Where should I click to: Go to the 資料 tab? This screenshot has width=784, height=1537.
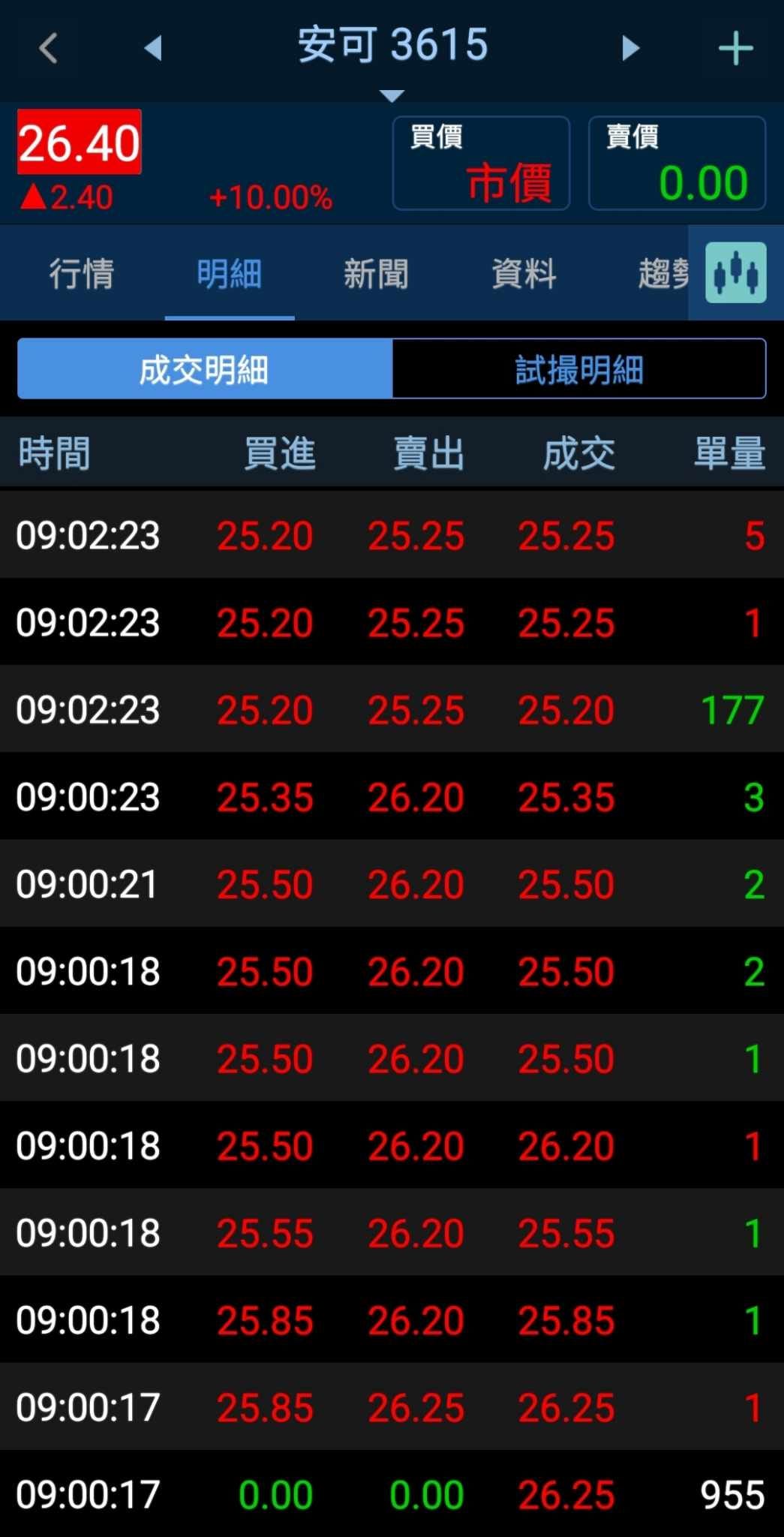click(524, 273)
